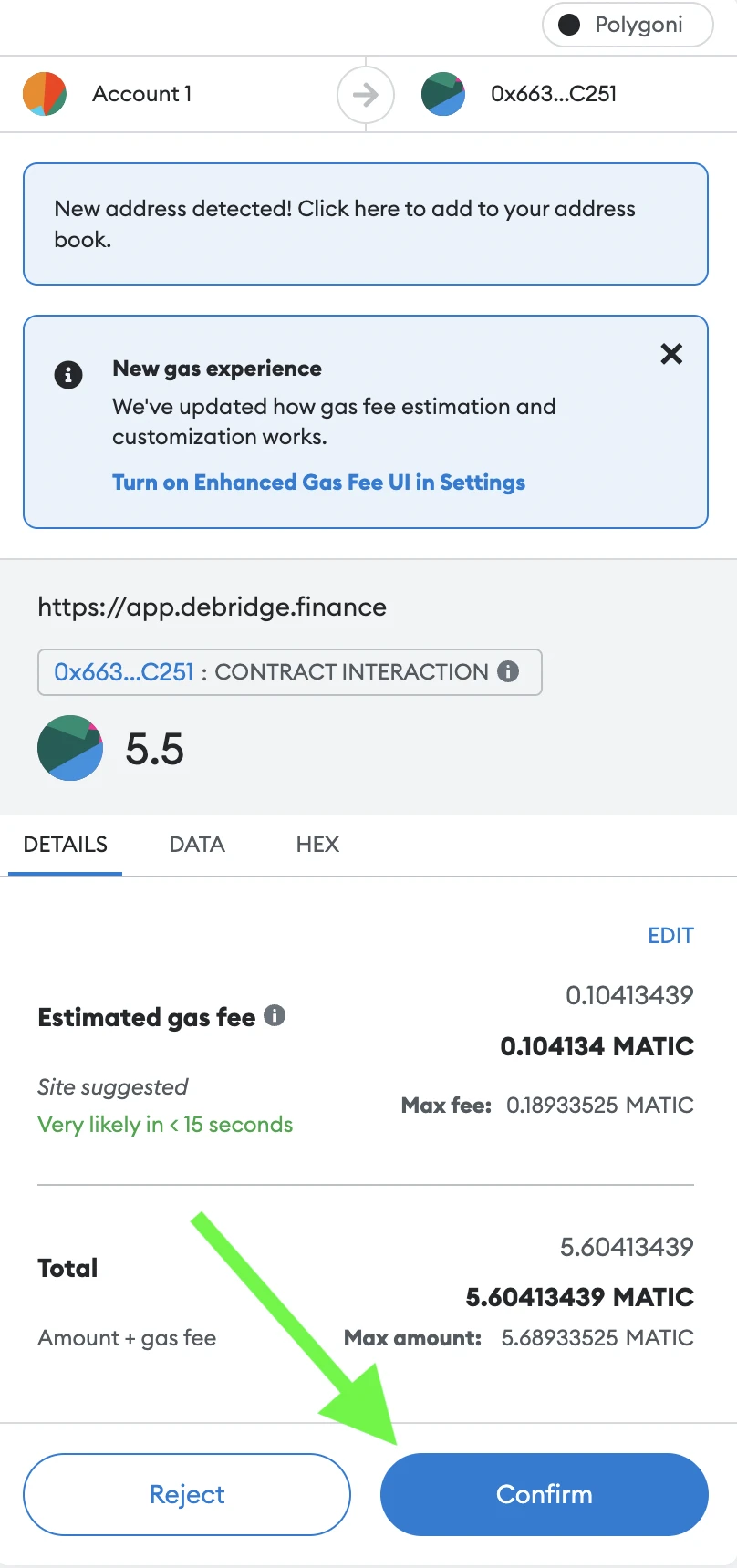The width and height of the screenshot is (737, 1568).
Task: Open contract address 0x663...C251 link
Action: point(124,671)
